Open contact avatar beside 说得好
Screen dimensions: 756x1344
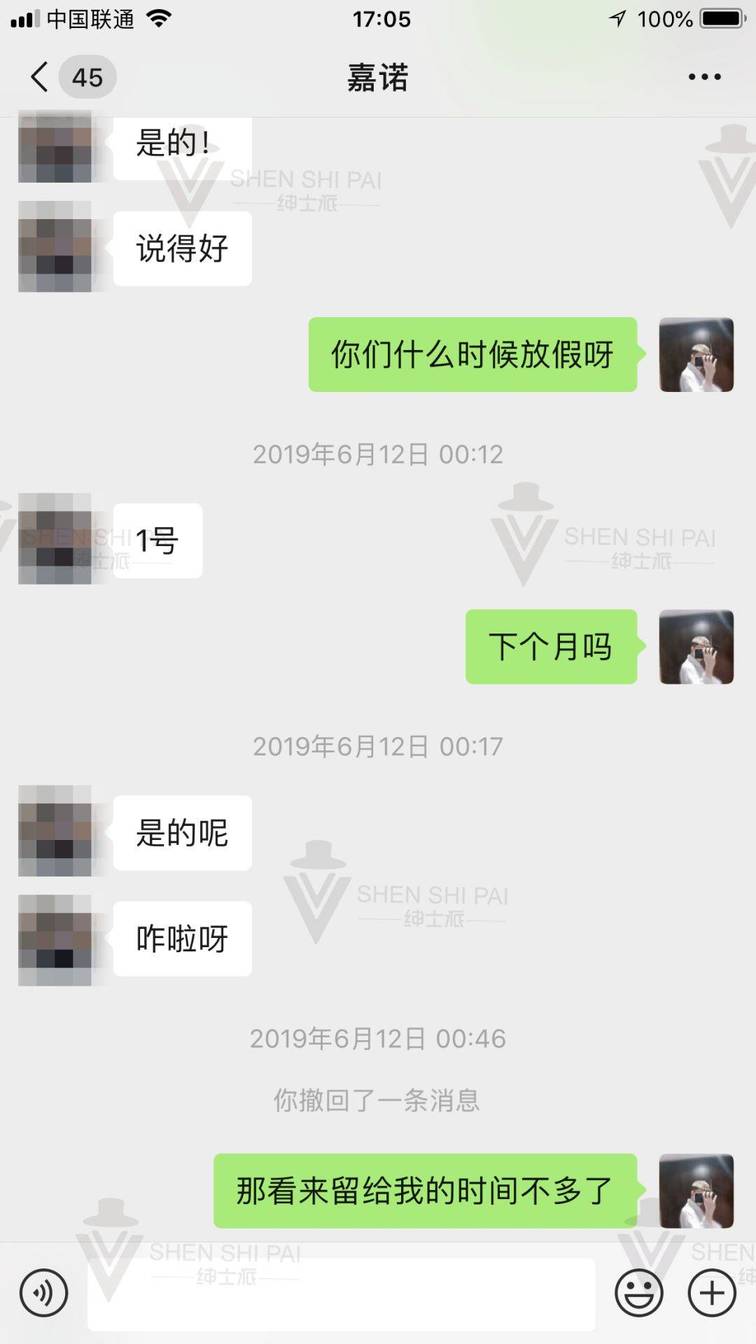(55, 248)
